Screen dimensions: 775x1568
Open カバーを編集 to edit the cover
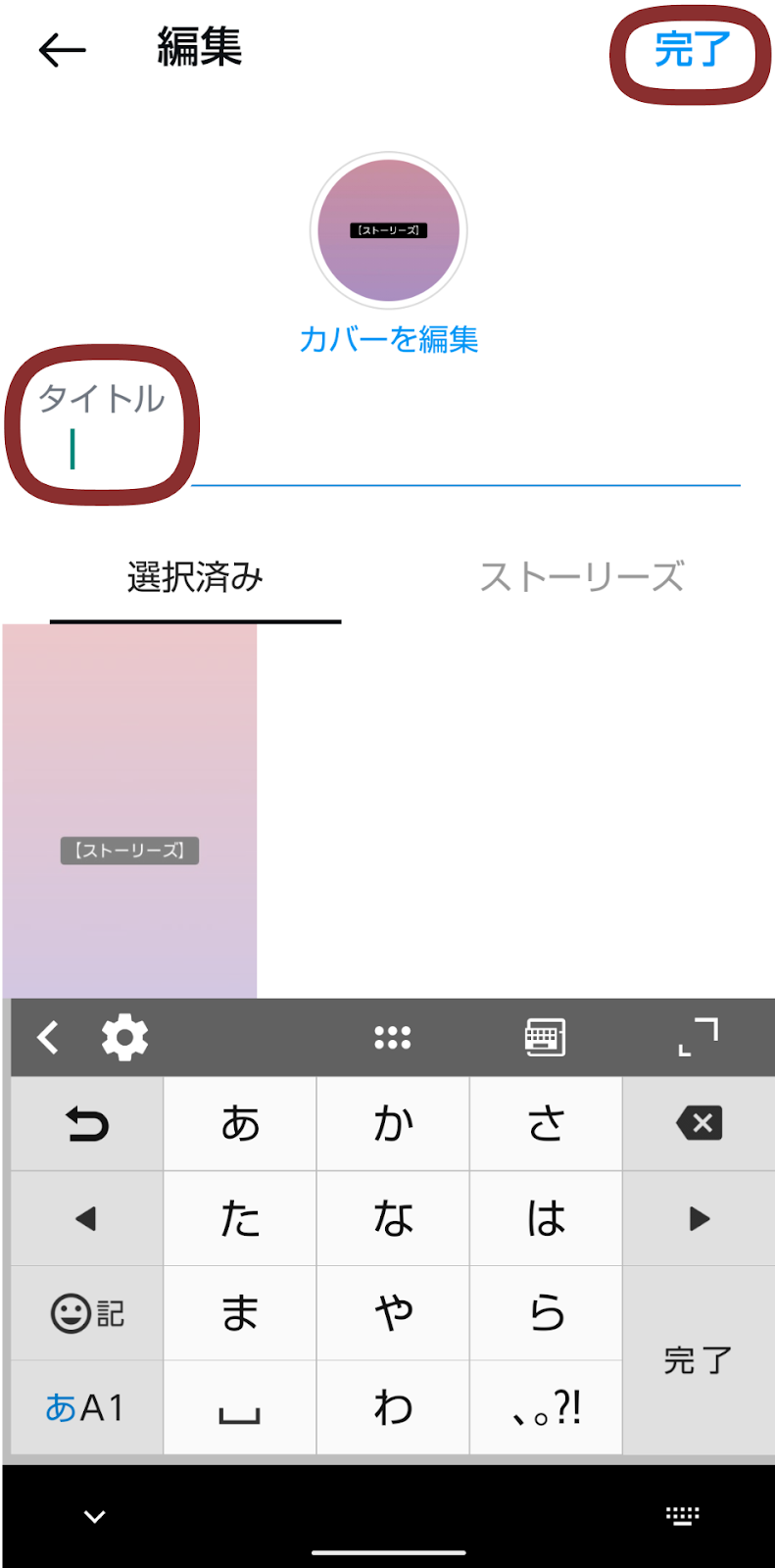(x=388, y=339)
